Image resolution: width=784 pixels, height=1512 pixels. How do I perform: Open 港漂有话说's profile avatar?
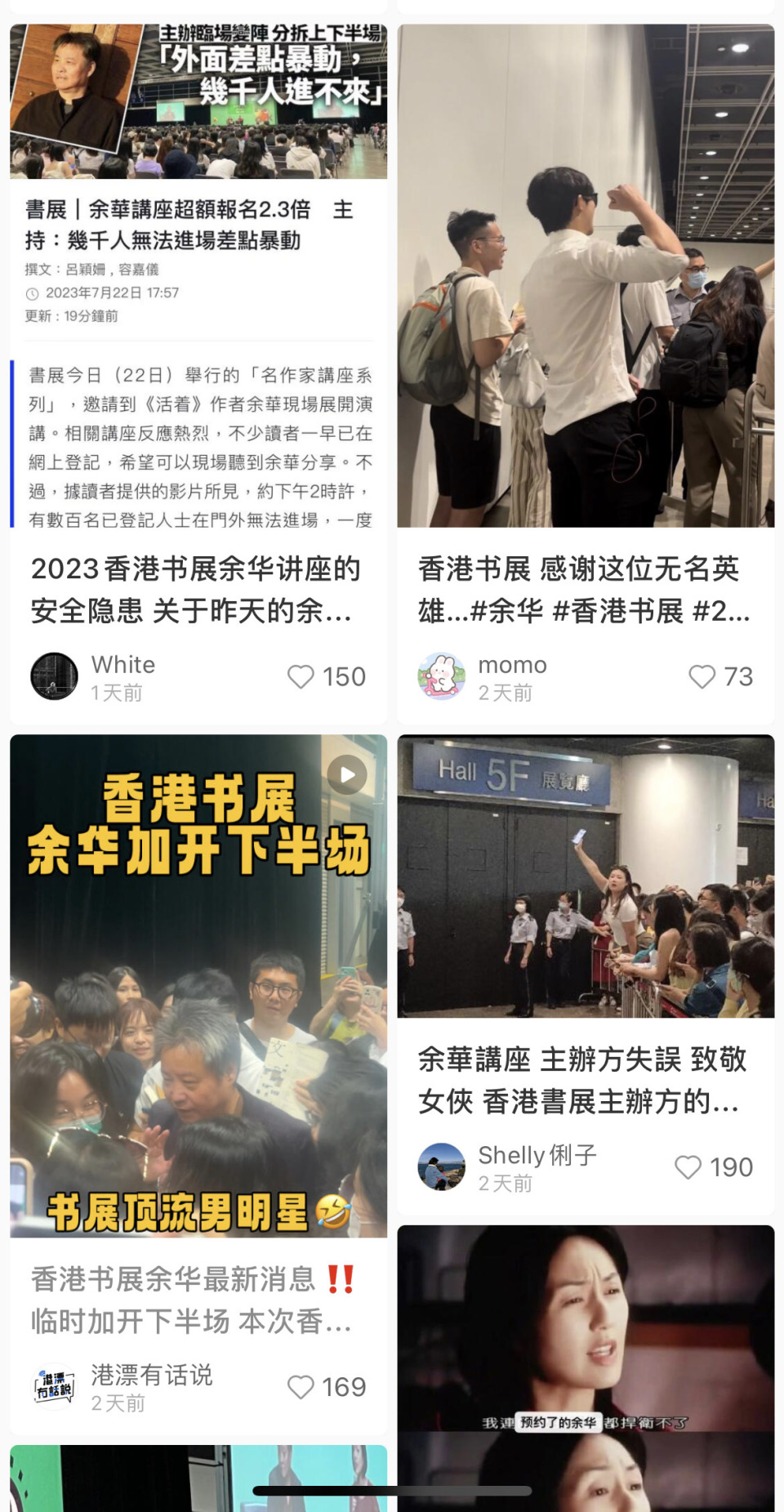54,1387
